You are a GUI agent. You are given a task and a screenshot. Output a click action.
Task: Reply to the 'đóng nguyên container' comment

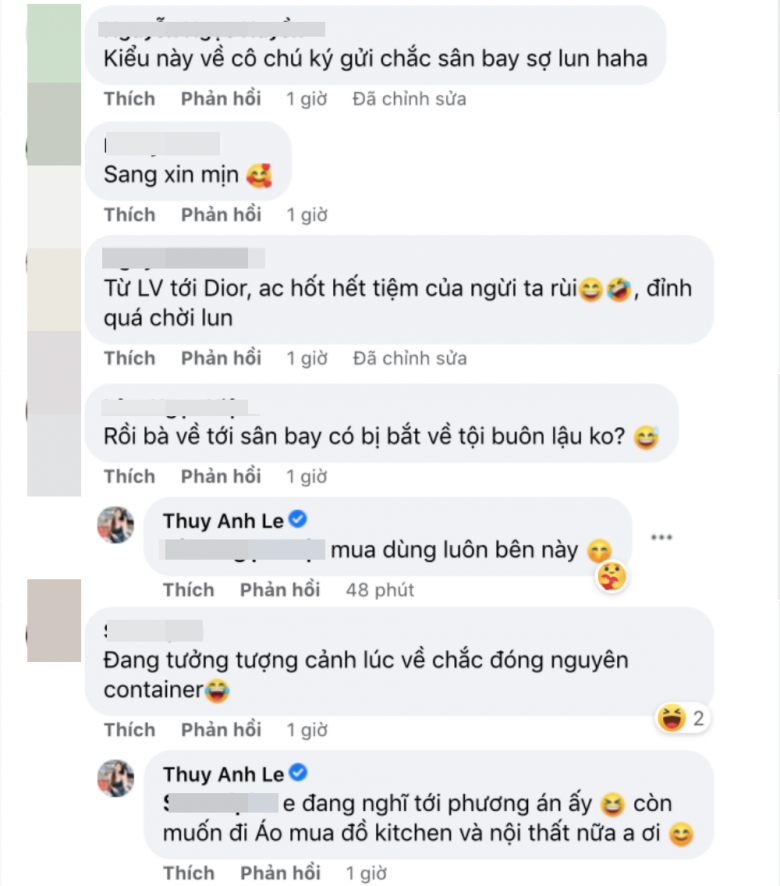[x=221, y=730]
